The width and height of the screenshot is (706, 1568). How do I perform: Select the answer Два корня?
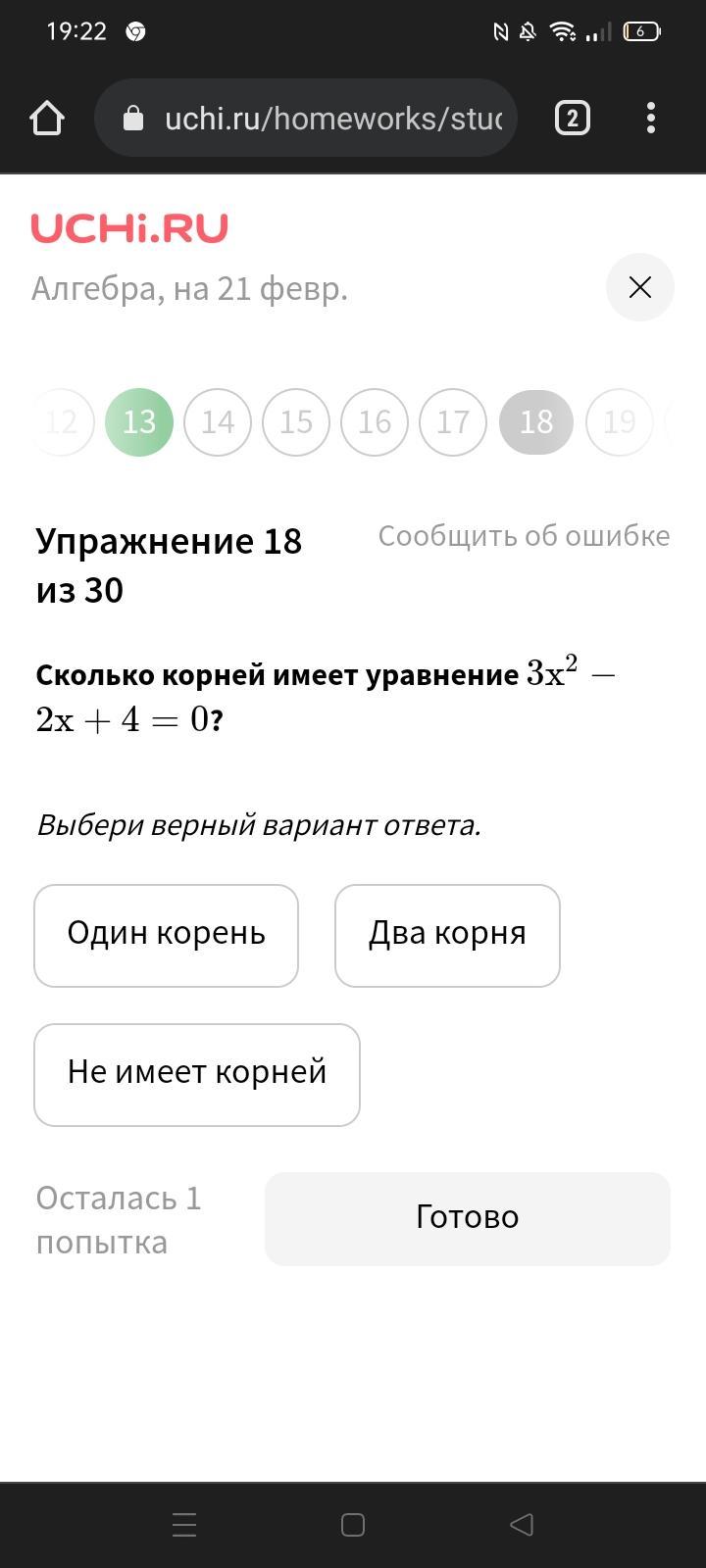[x=447, y=935]
